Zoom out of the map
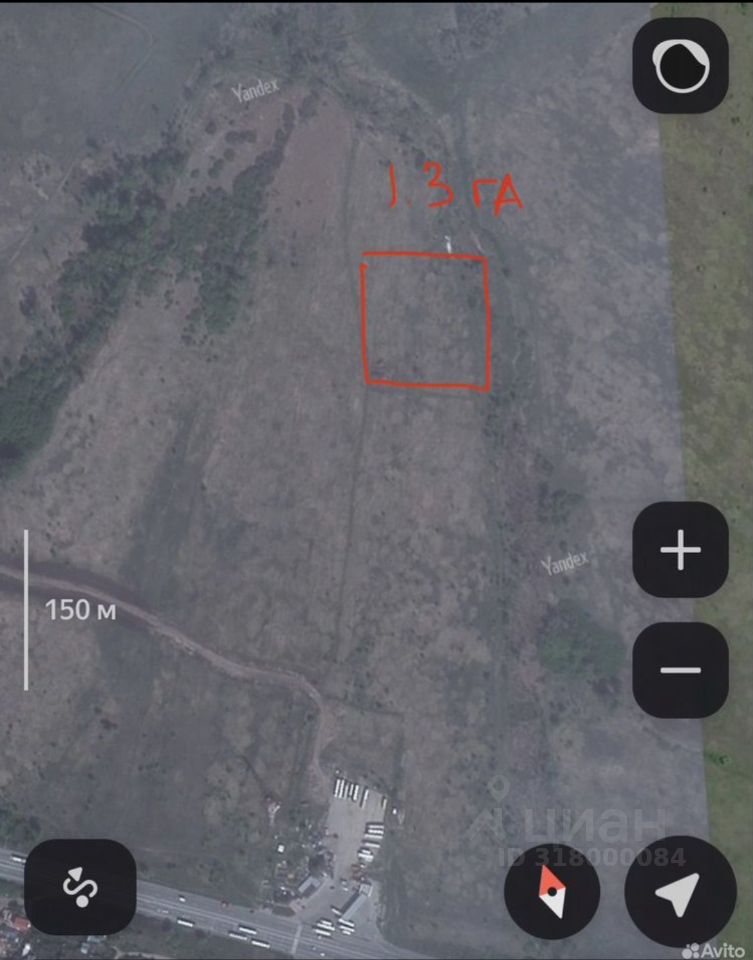 (680, 669)
